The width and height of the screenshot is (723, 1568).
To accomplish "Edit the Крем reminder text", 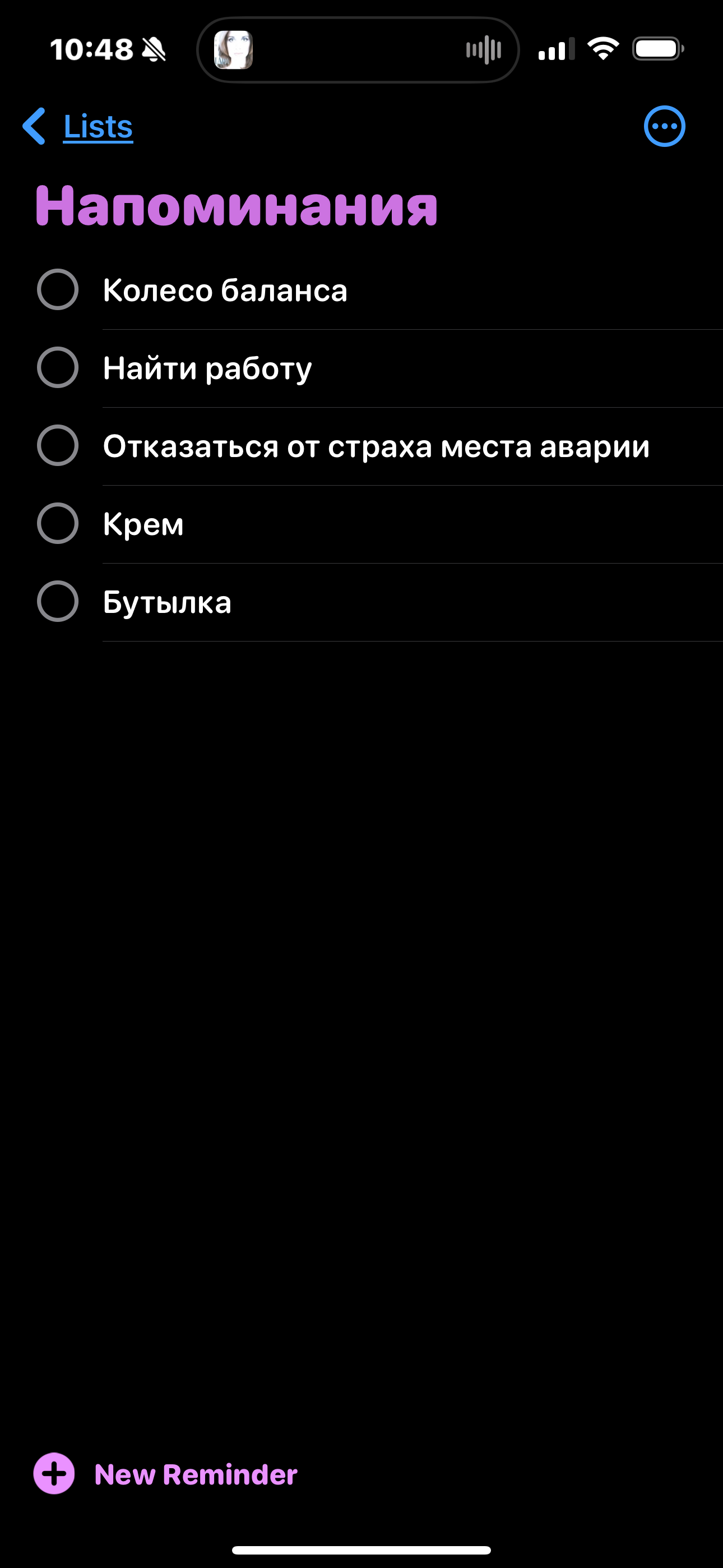I will [x=143, y=524].
